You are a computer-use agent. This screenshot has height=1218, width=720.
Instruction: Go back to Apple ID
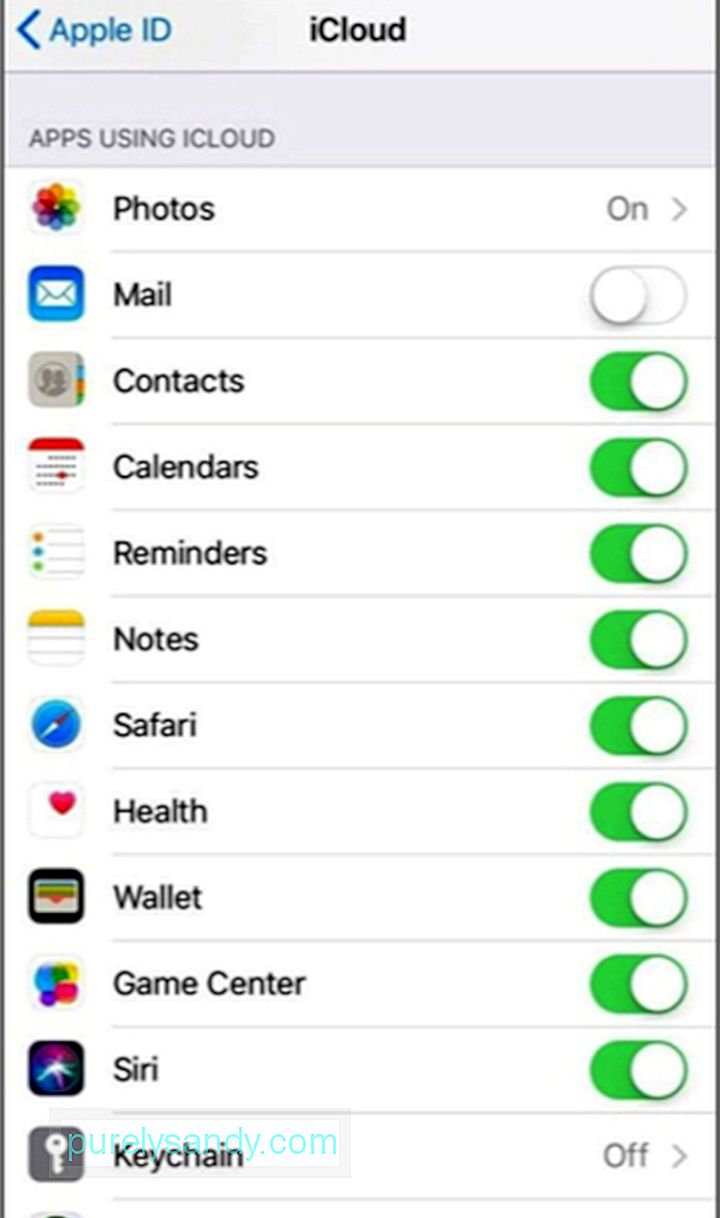(x=94, y=30)
